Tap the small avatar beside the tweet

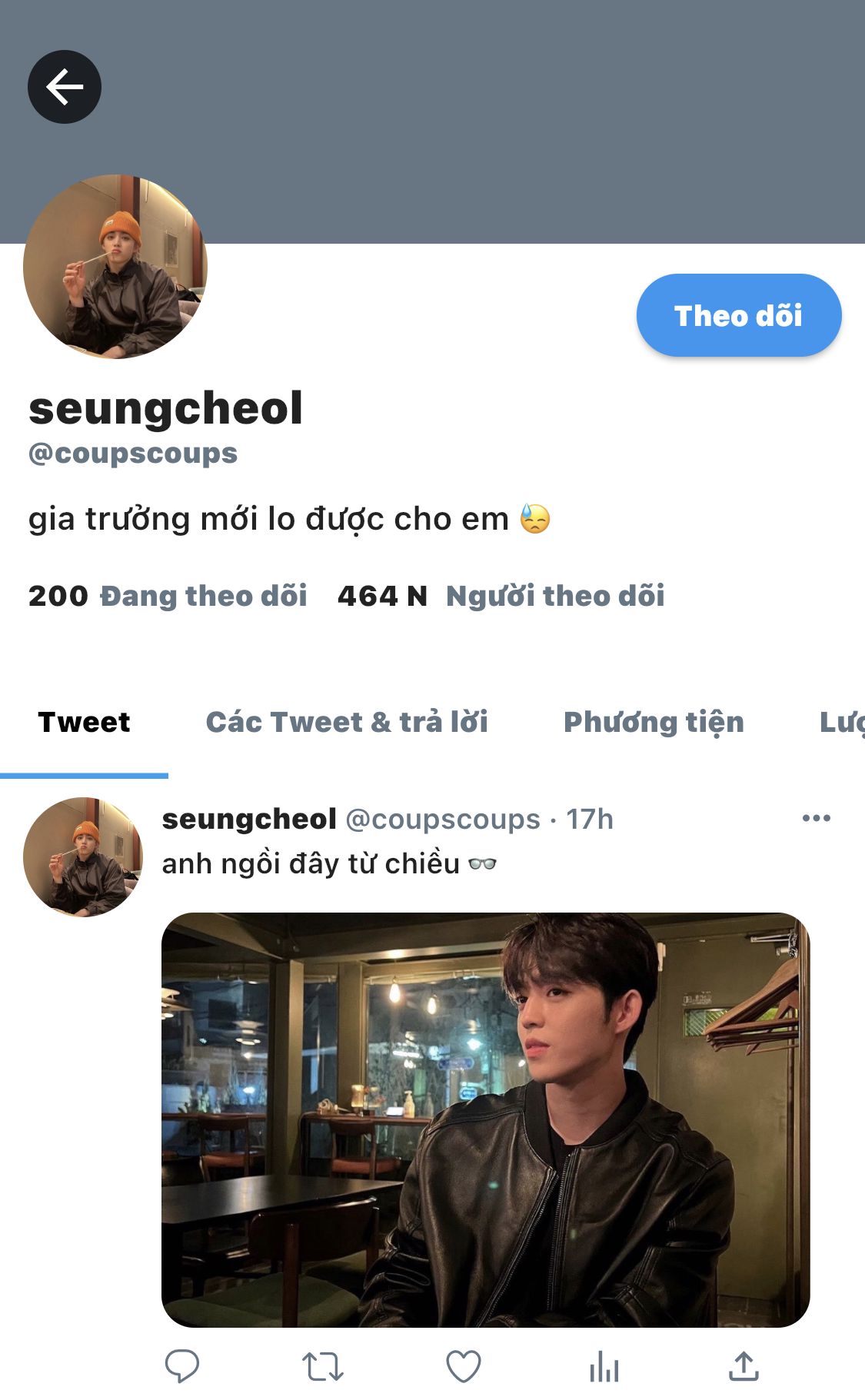pos(83,856)
